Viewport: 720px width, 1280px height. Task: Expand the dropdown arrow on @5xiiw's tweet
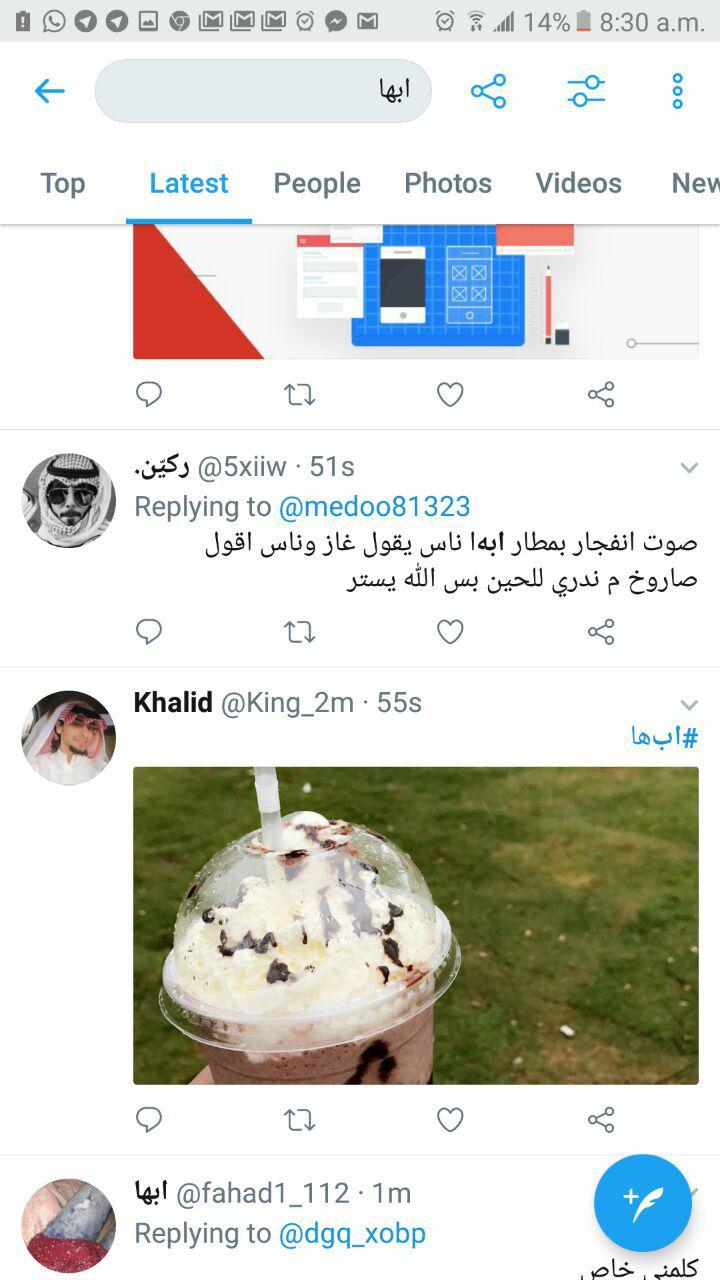click(x=689, y=467)
